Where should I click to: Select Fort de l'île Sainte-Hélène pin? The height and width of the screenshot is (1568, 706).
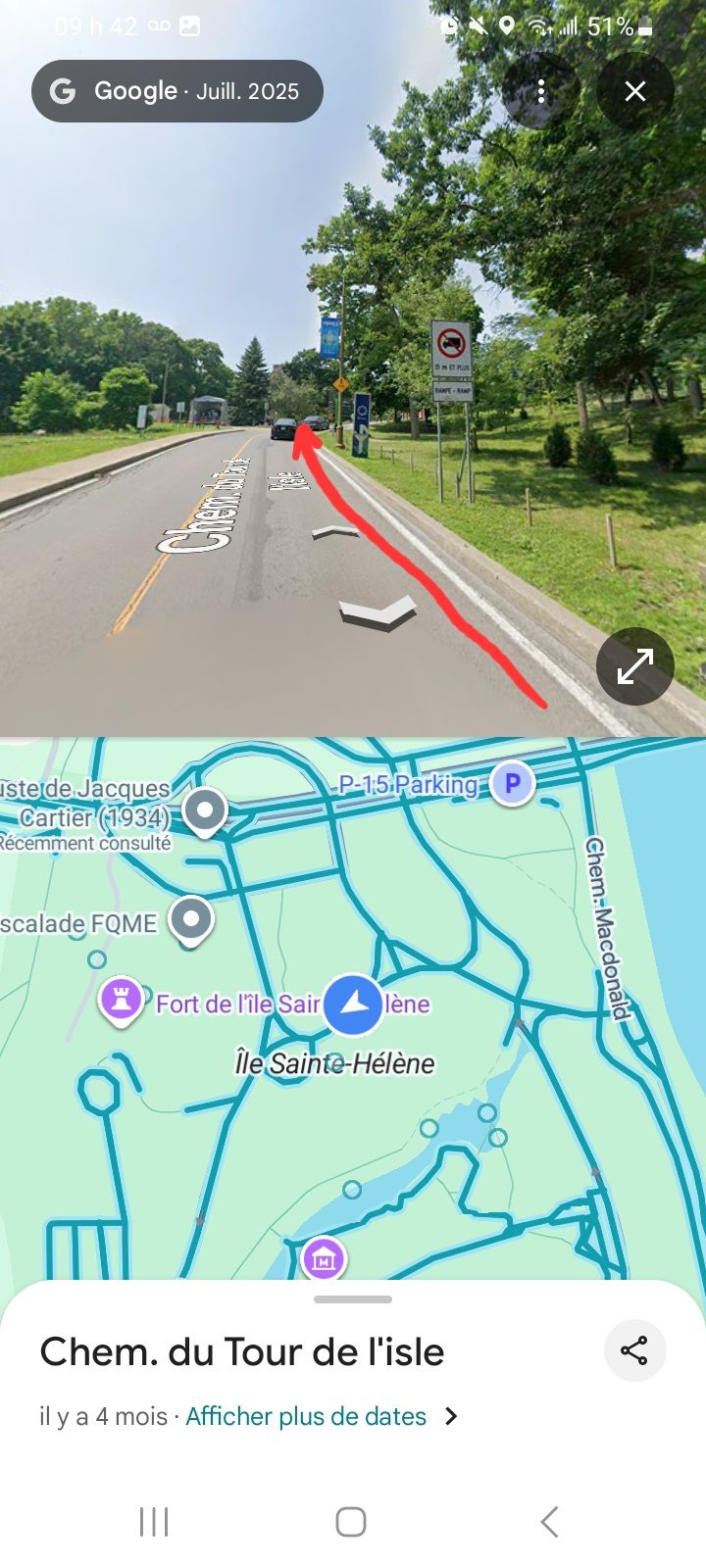pyautogui.click(x=121, y=999)
